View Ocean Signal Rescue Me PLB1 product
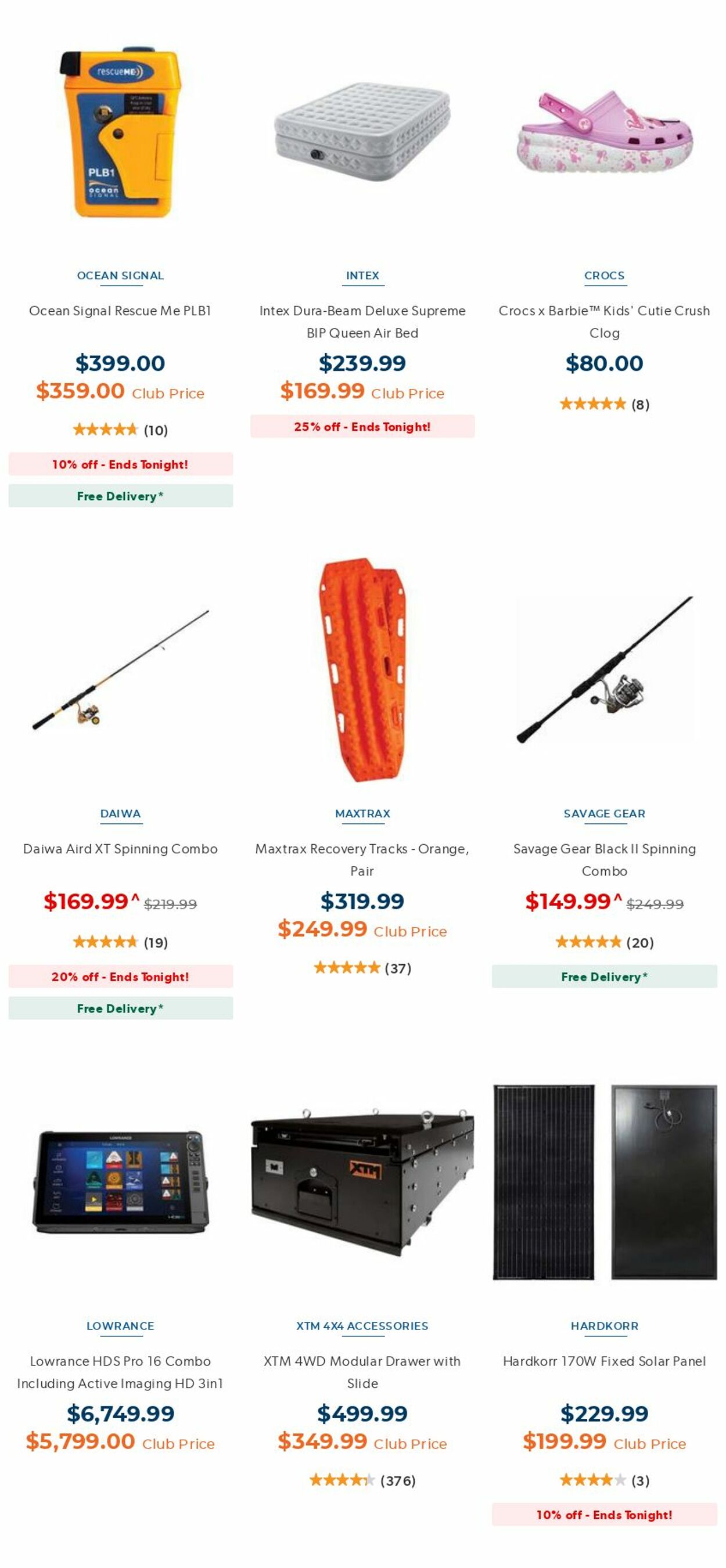This screenshot has width=726, height=1568. (120, 311)
